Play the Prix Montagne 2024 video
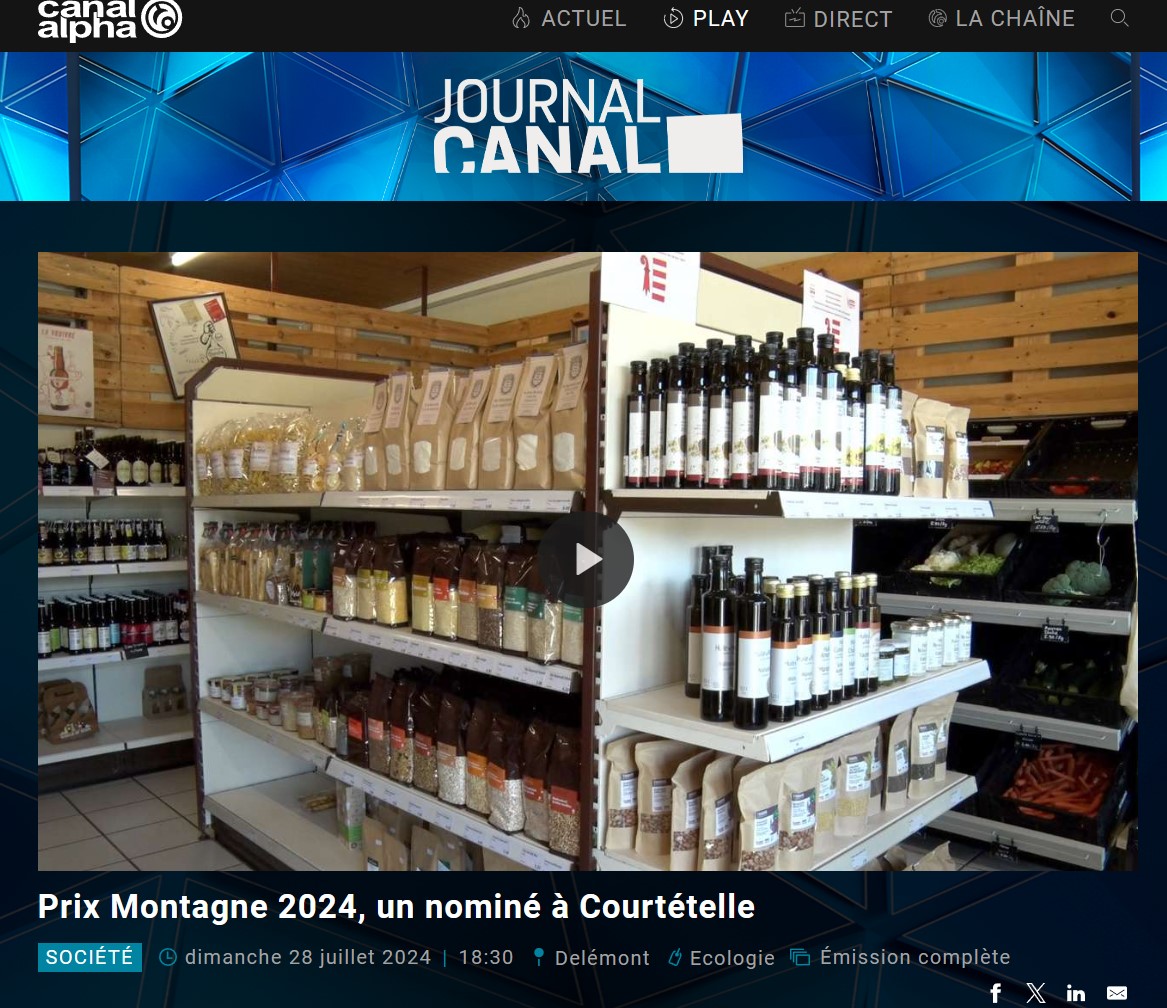 (586, 560)
